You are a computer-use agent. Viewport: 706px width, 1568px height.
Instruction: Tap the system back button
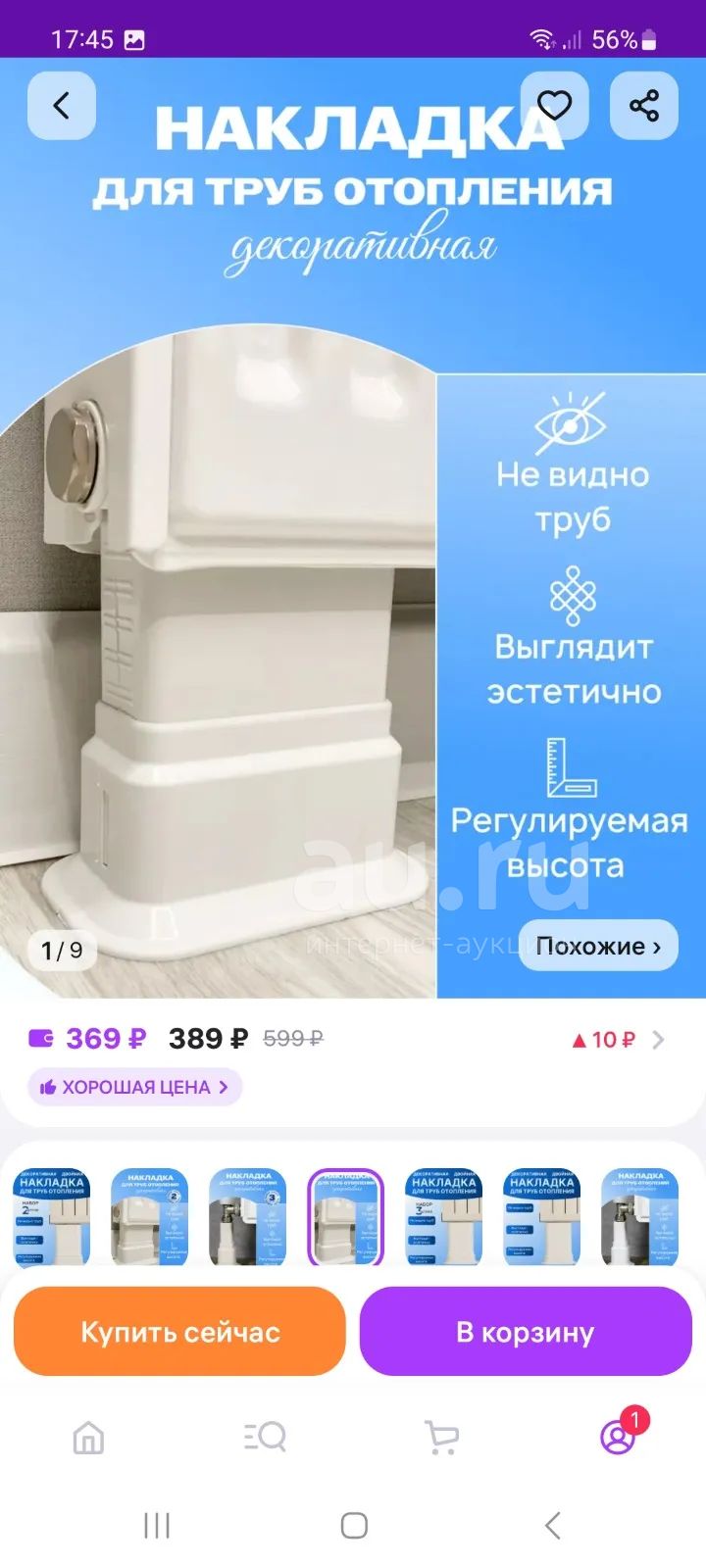pos(552,1525)
